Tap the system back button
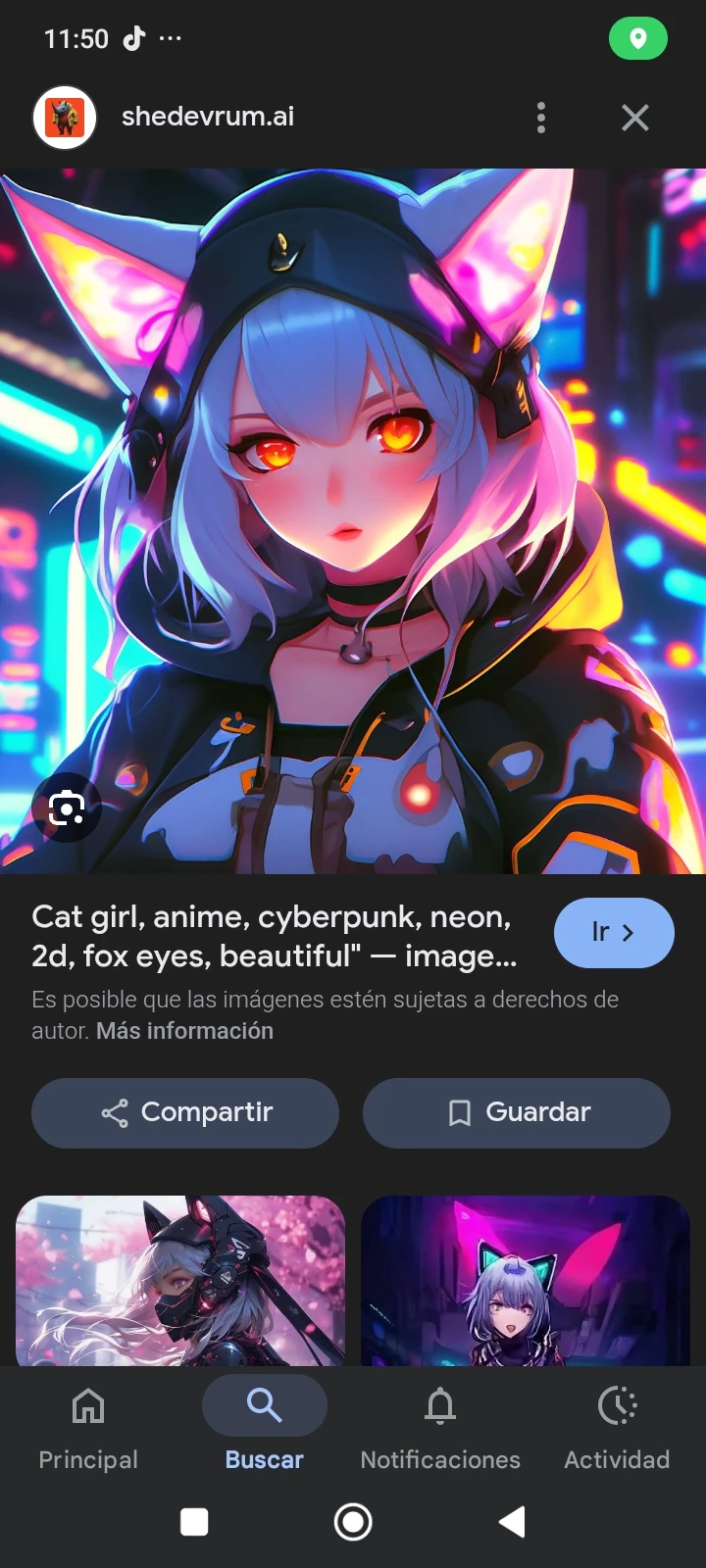Image resolution: width=706 pixels, height=1568 pixels. coord(512,1522)
